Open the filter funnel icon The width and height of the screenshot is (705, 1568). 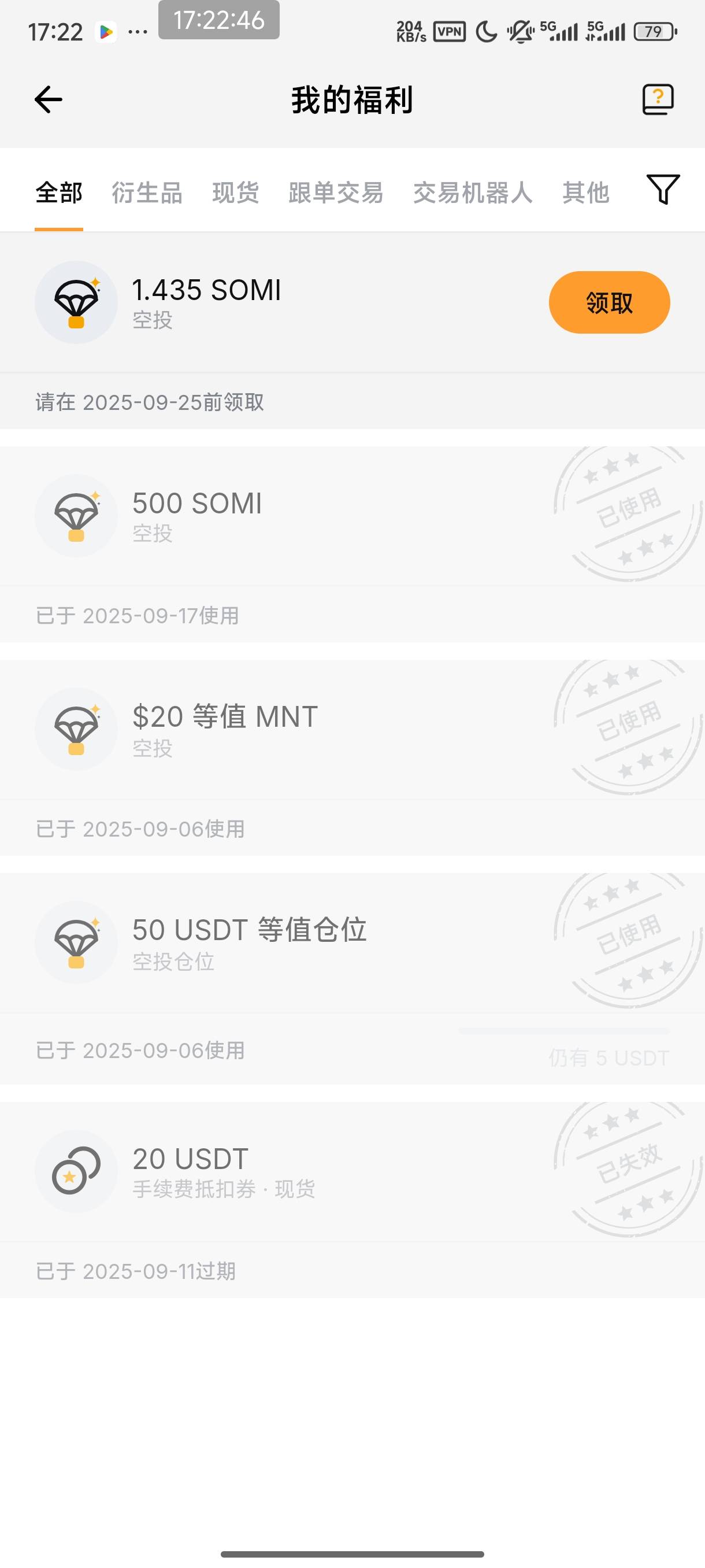pyautogui.click(x=663, y=189)
